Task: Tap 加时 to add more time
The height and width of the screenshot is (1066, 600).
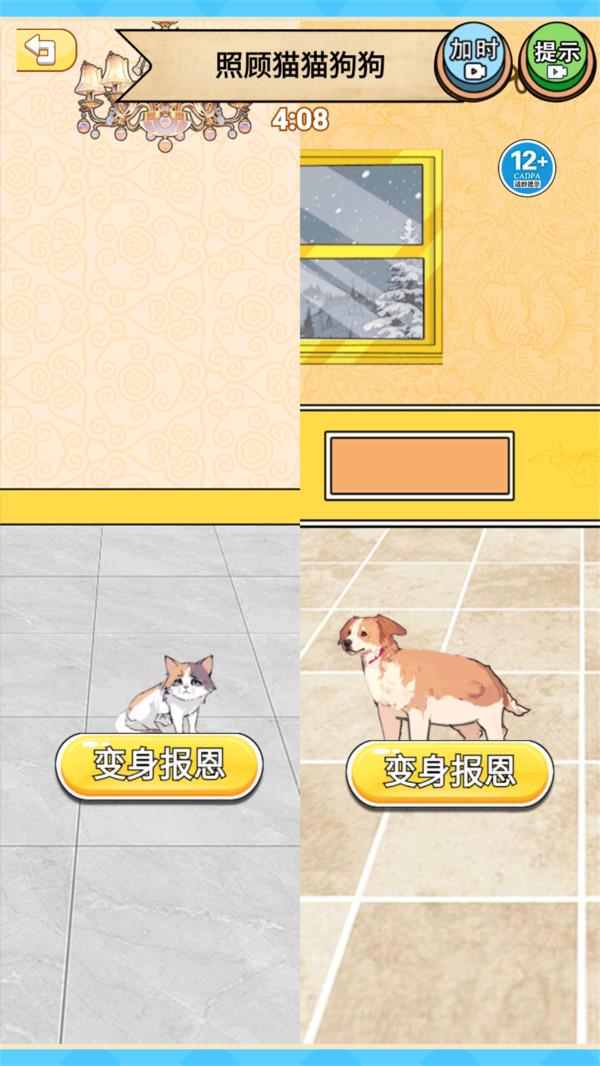Action: tap(473, 57)
